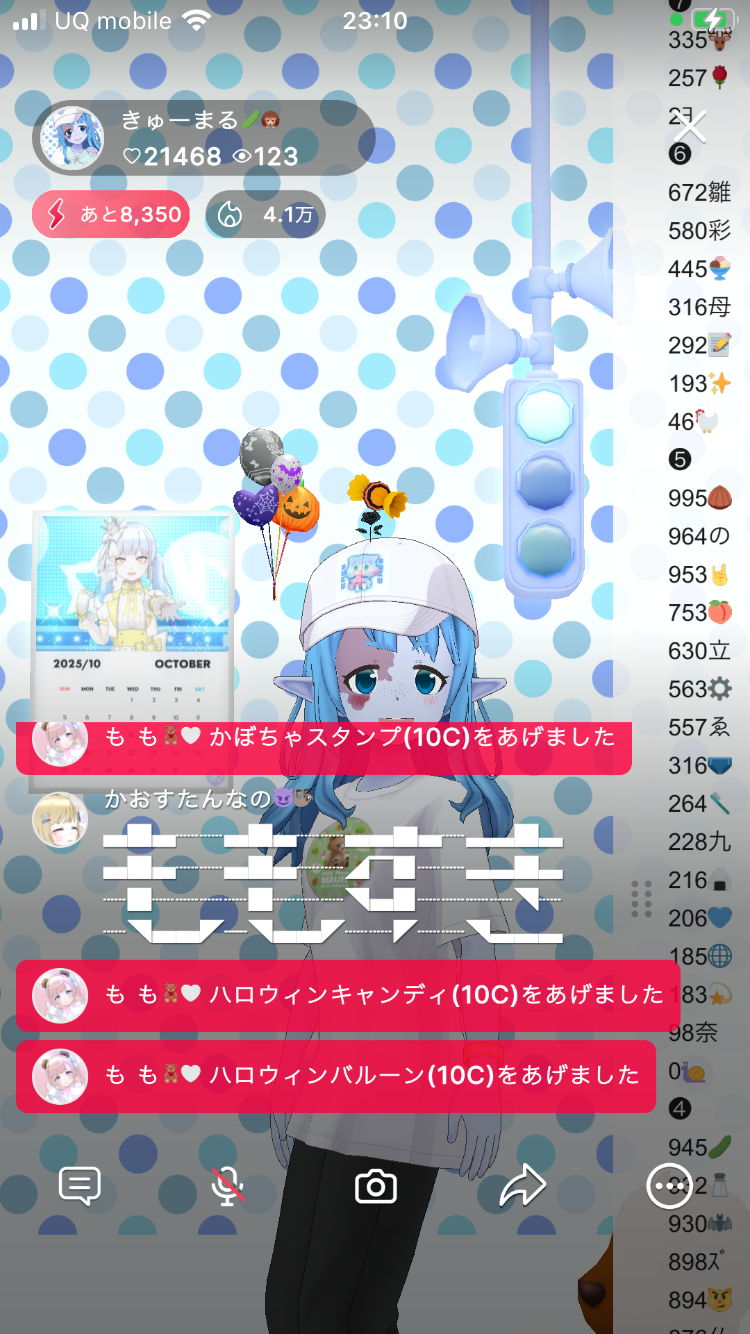Open streamer きゅーまる's profile

[73, 137]
